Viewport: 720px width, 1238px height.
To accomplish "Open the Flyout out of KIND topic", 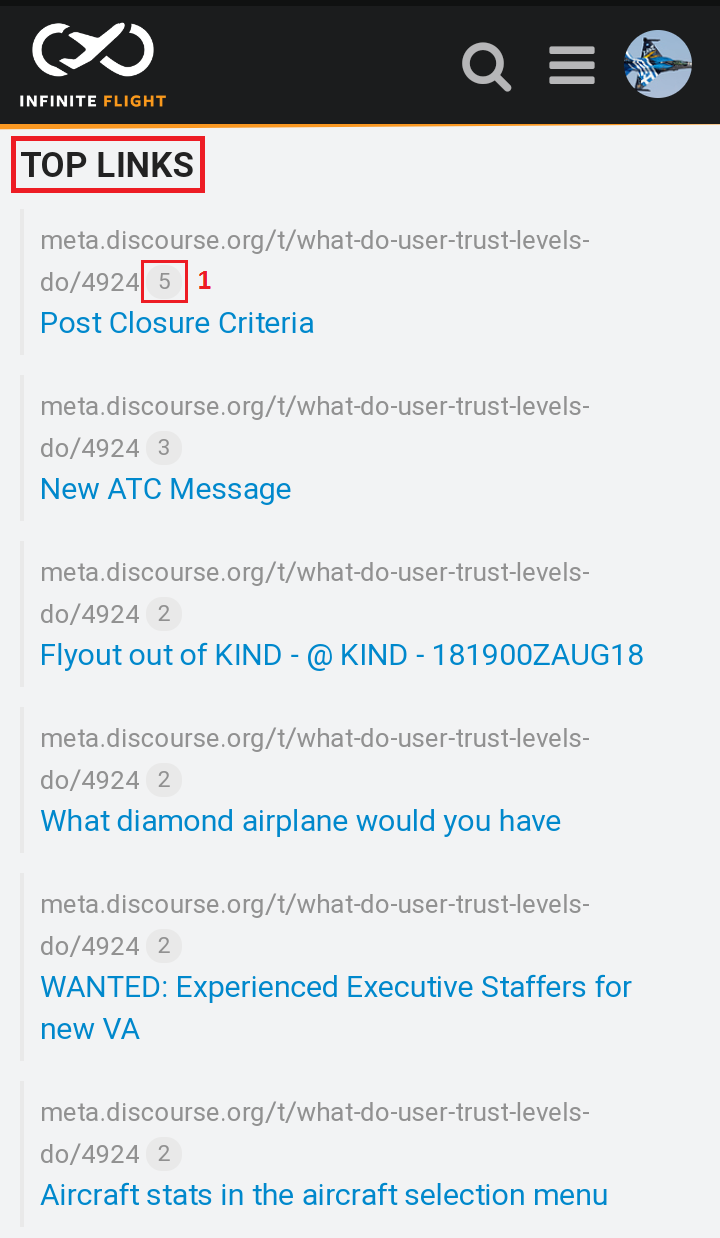I will tap(341, 655).
